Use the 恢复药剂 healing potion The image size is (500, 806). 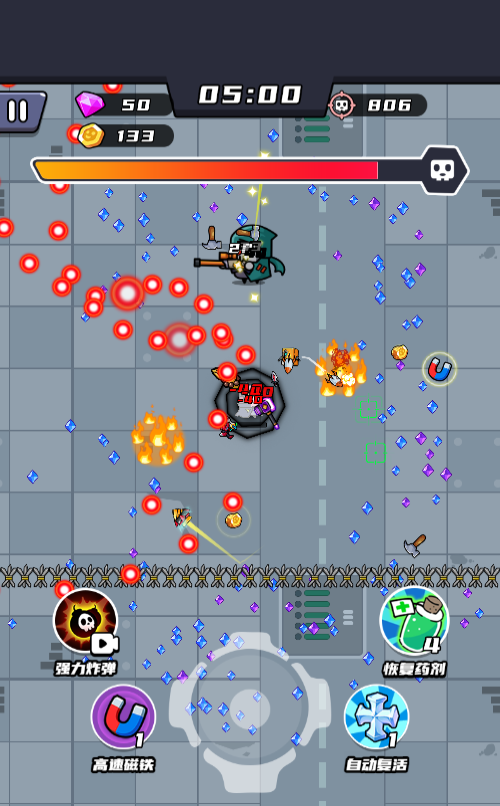tap(414, 620)
